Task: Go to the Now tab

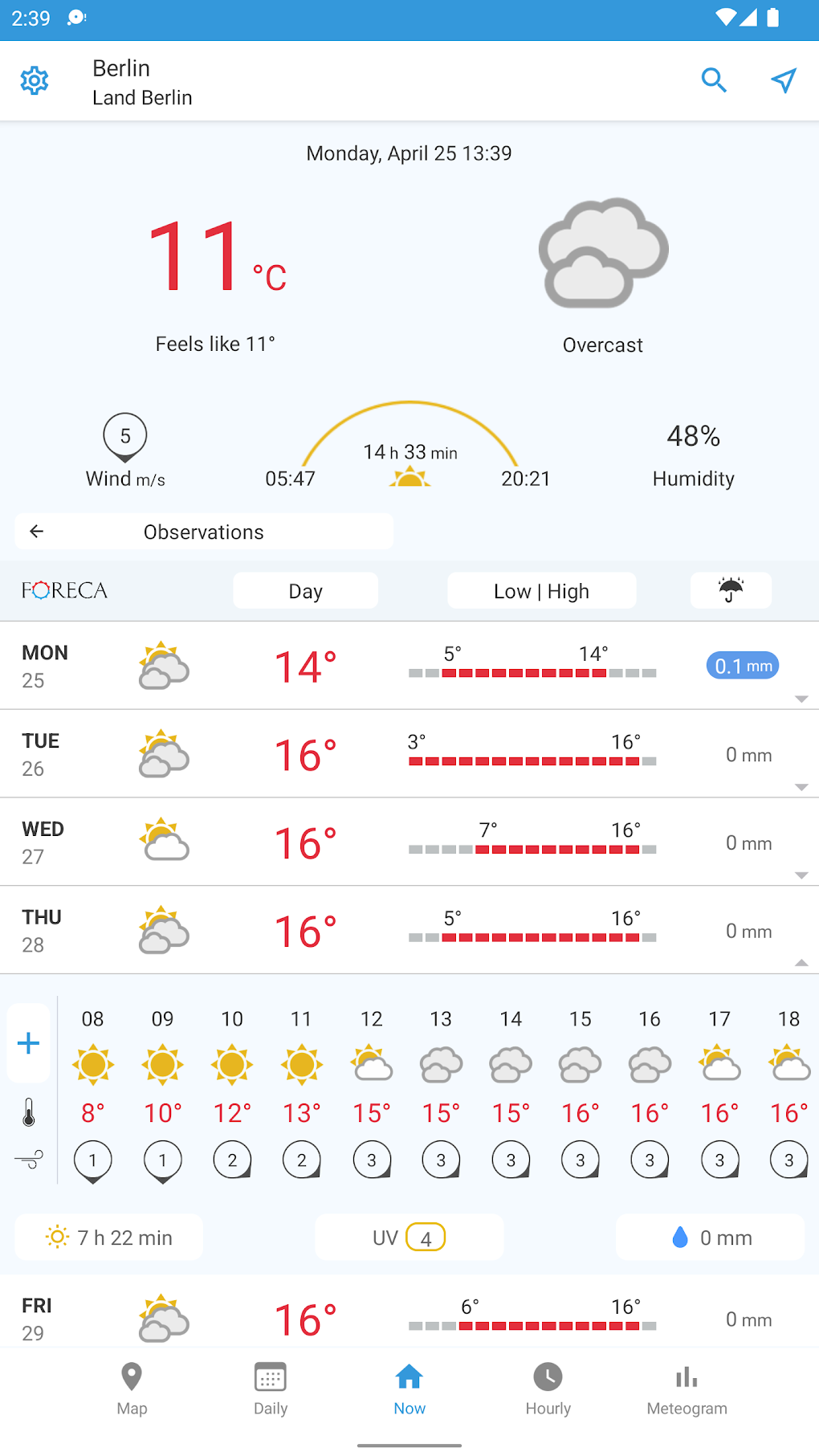Action: coord(409,1389)
